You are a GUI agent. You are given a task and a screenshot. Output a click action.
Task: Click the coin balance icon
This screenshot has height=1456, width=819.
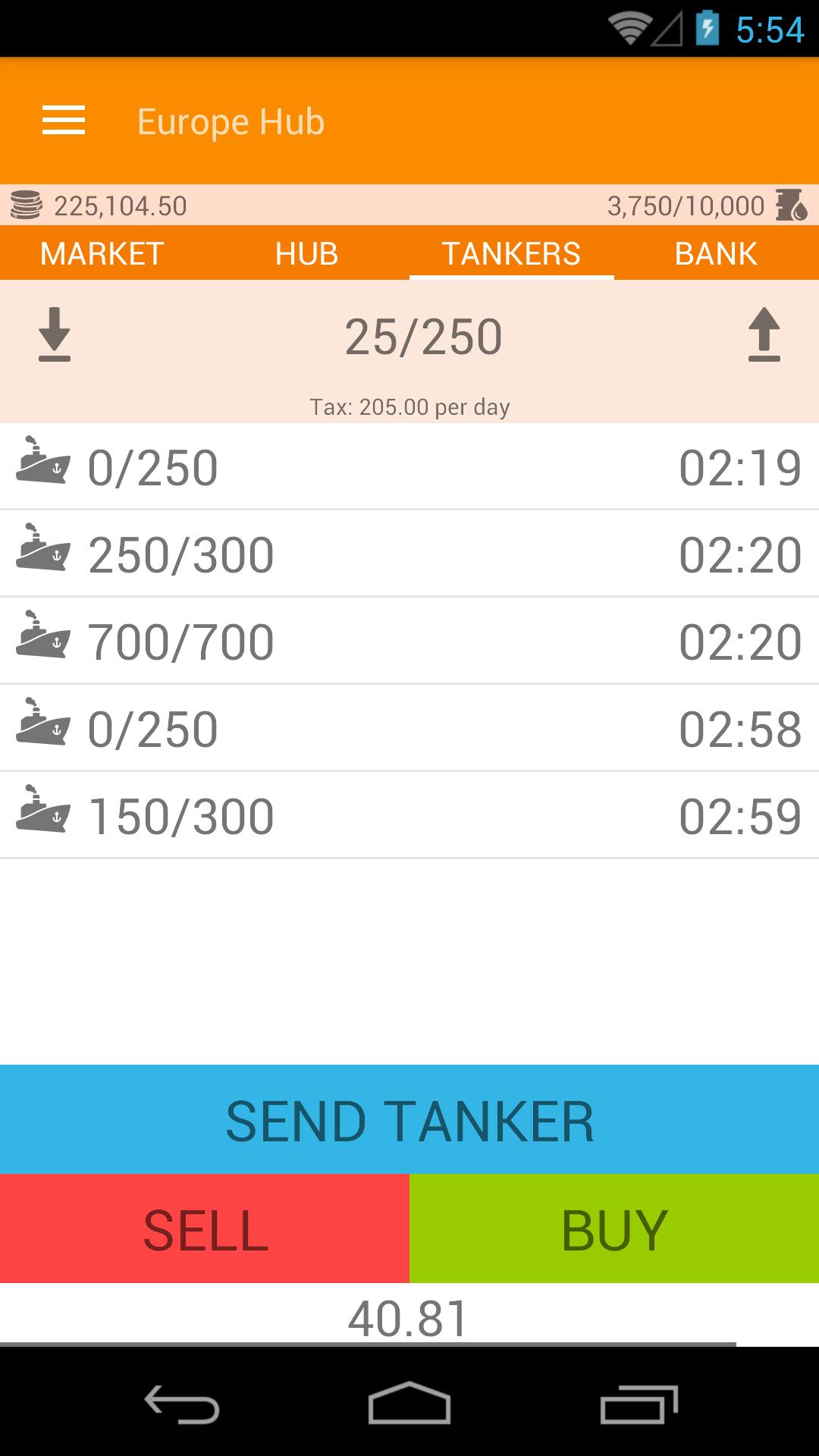coord(25,205)
